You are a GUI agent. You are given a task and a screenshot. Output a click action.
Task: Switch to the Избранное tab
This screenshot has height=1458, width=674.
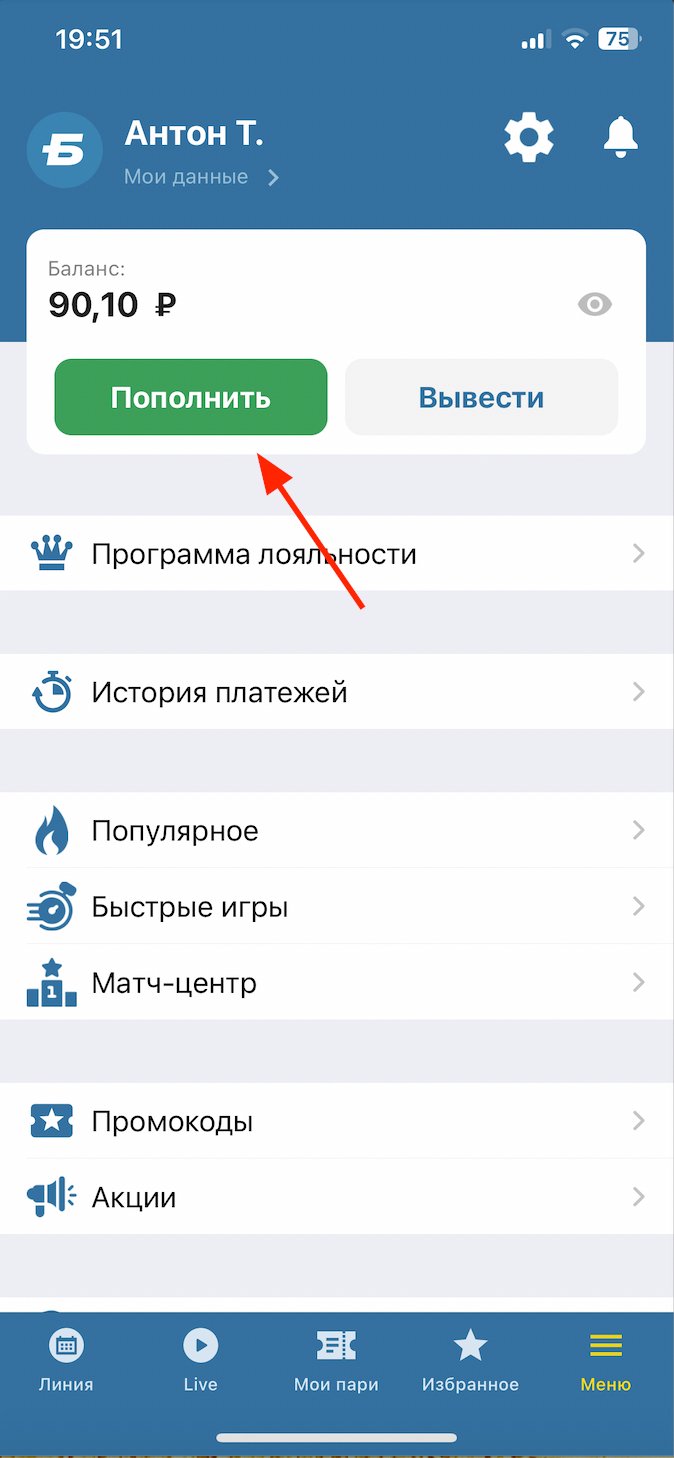(x=470, y=1361)
